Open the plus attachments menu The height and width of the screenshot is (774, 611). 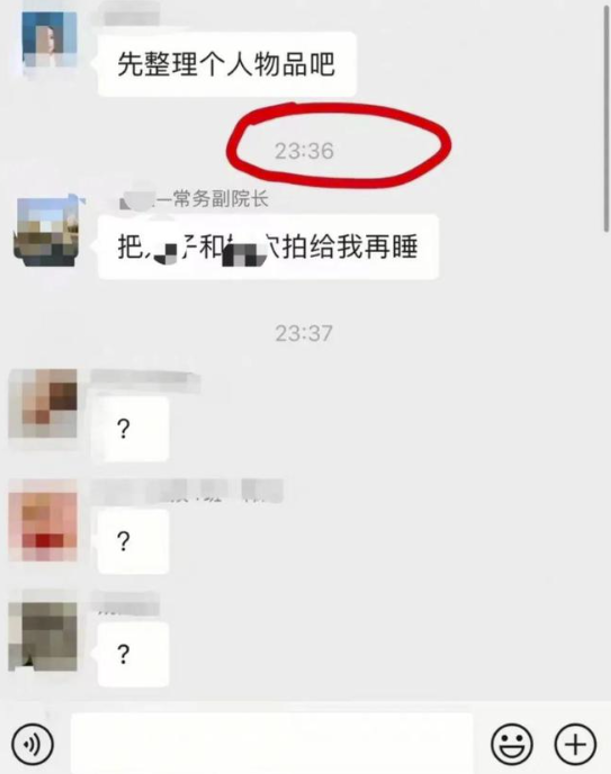pyautogui.click(x=575, y=744)
